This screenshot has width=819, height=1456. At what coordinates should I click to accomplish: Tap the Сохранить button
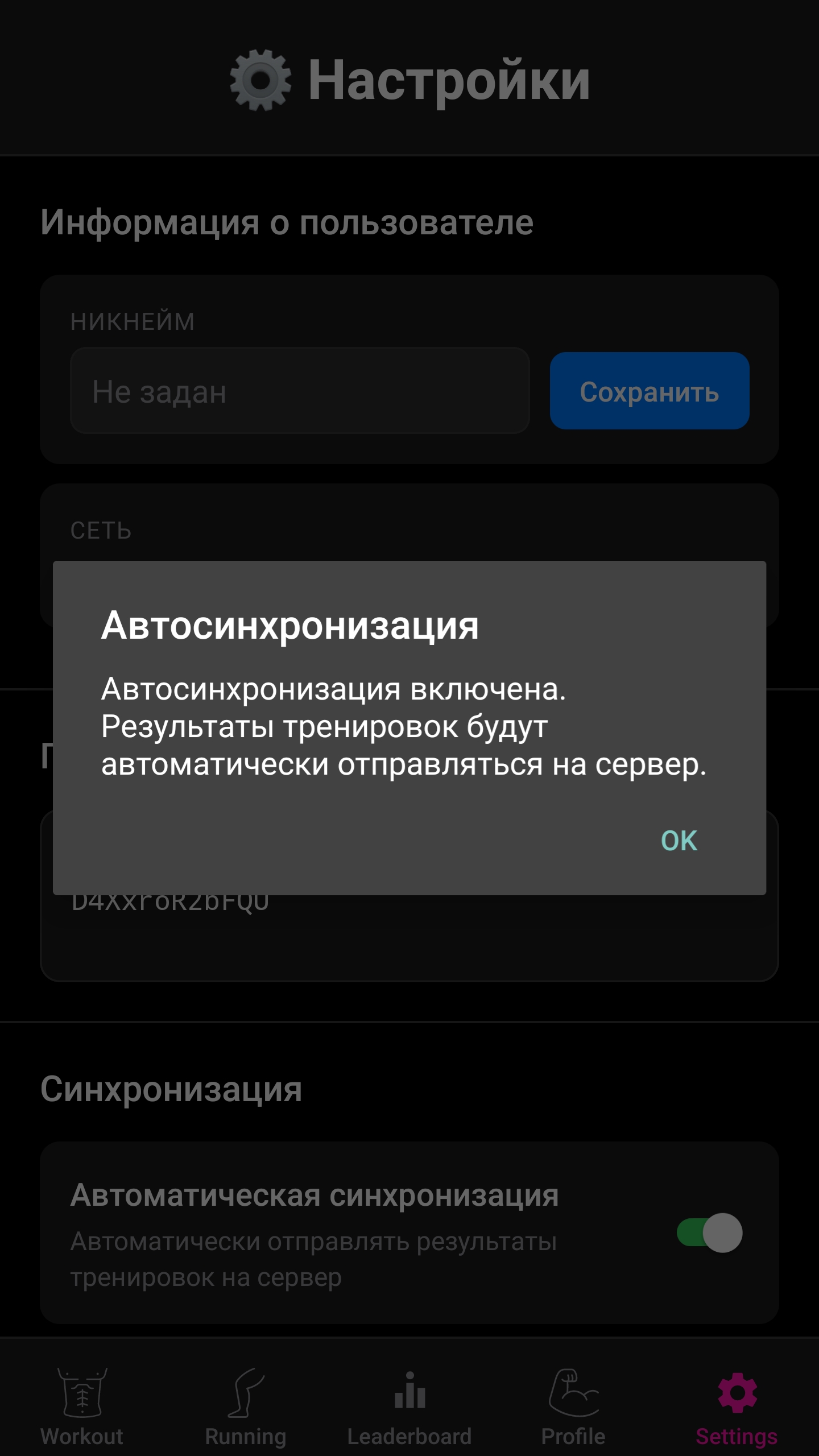(649, 391)
